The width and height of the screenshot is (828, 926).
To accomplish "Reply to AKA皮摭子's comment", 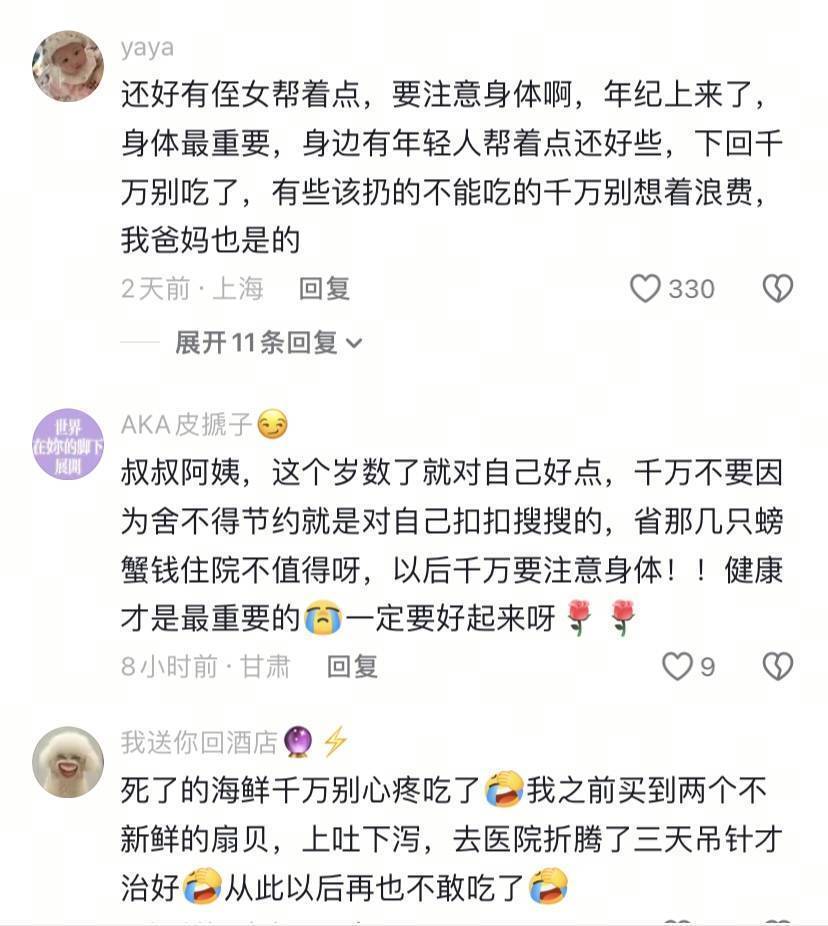I will pyautogui.click(x=352, y=666).
